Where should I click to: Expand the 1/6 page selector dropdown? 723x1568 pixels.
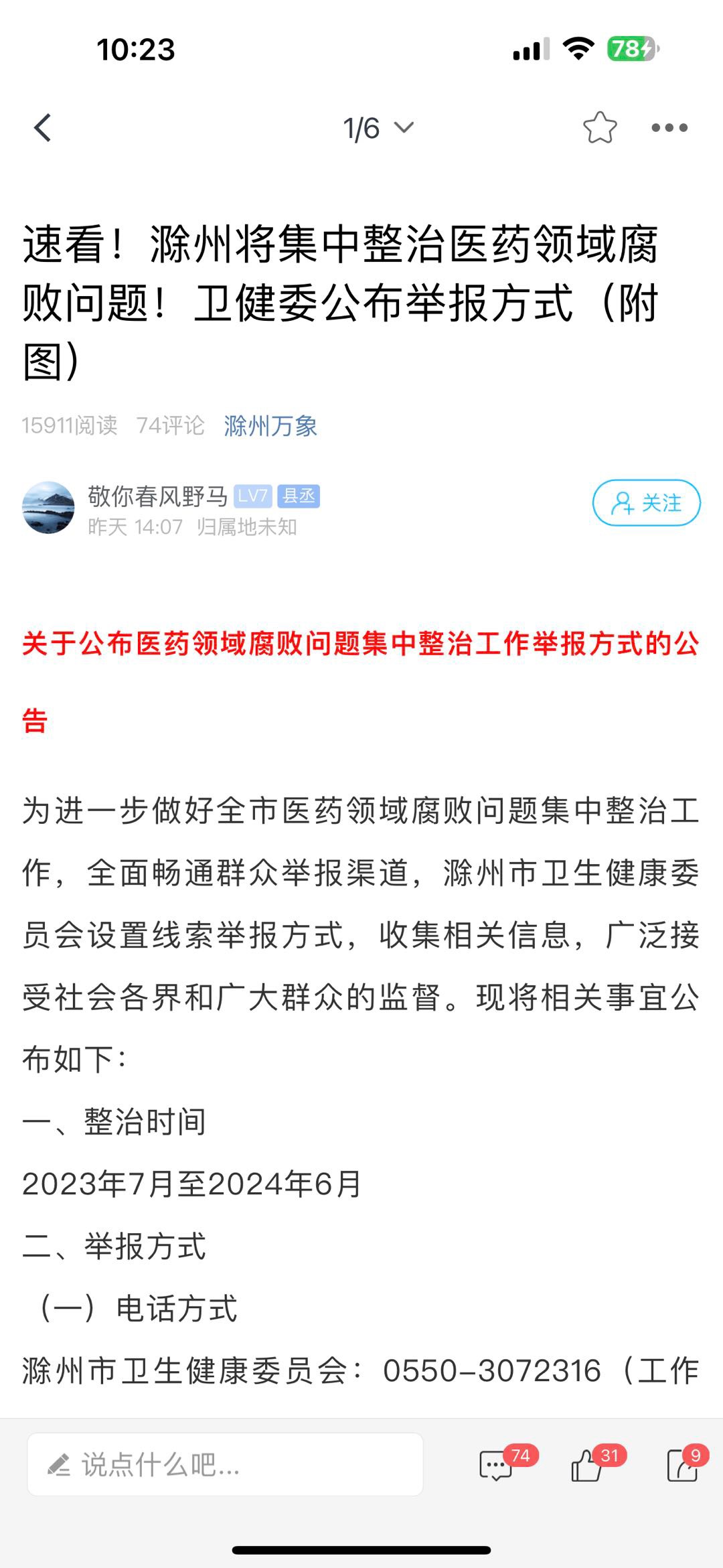378,128
